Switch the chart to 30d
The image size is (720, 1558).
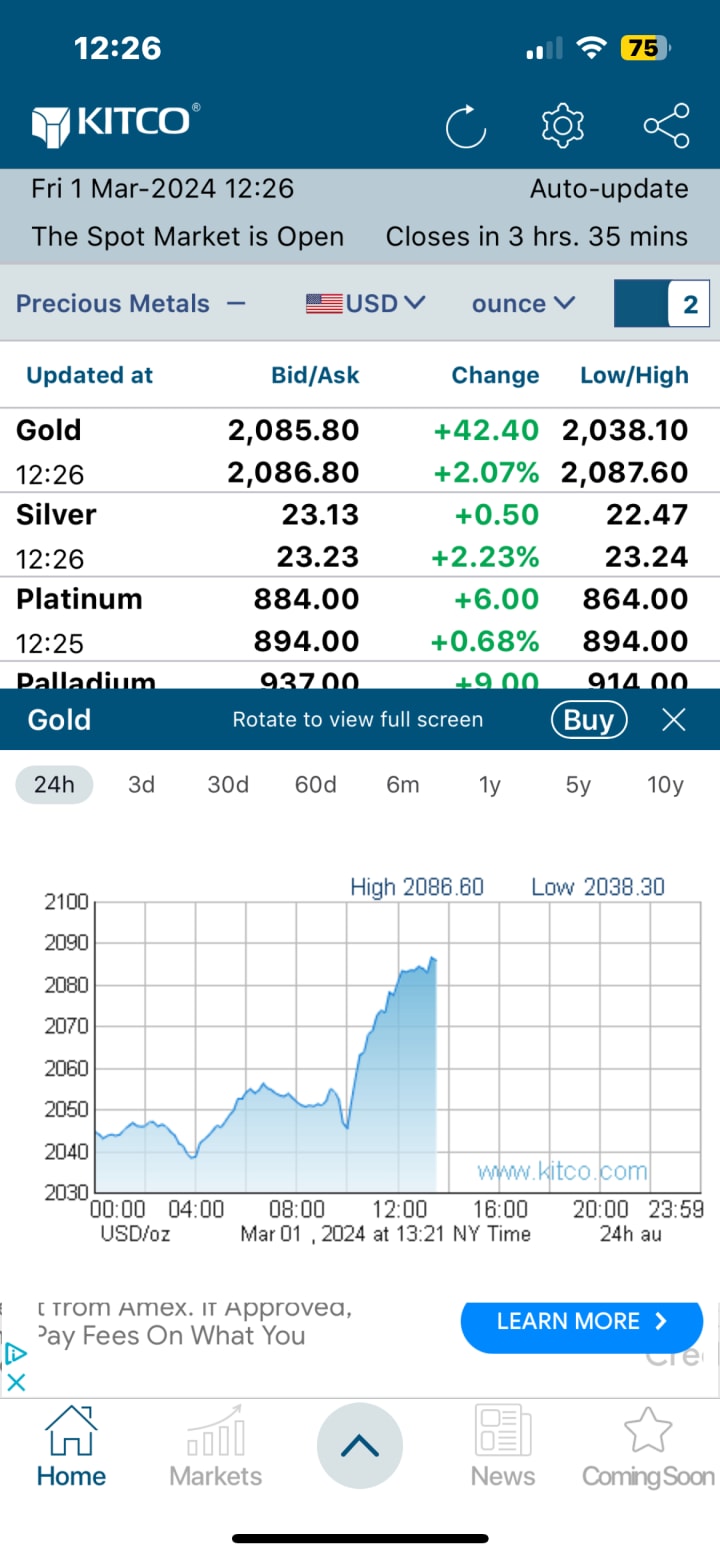228,785
